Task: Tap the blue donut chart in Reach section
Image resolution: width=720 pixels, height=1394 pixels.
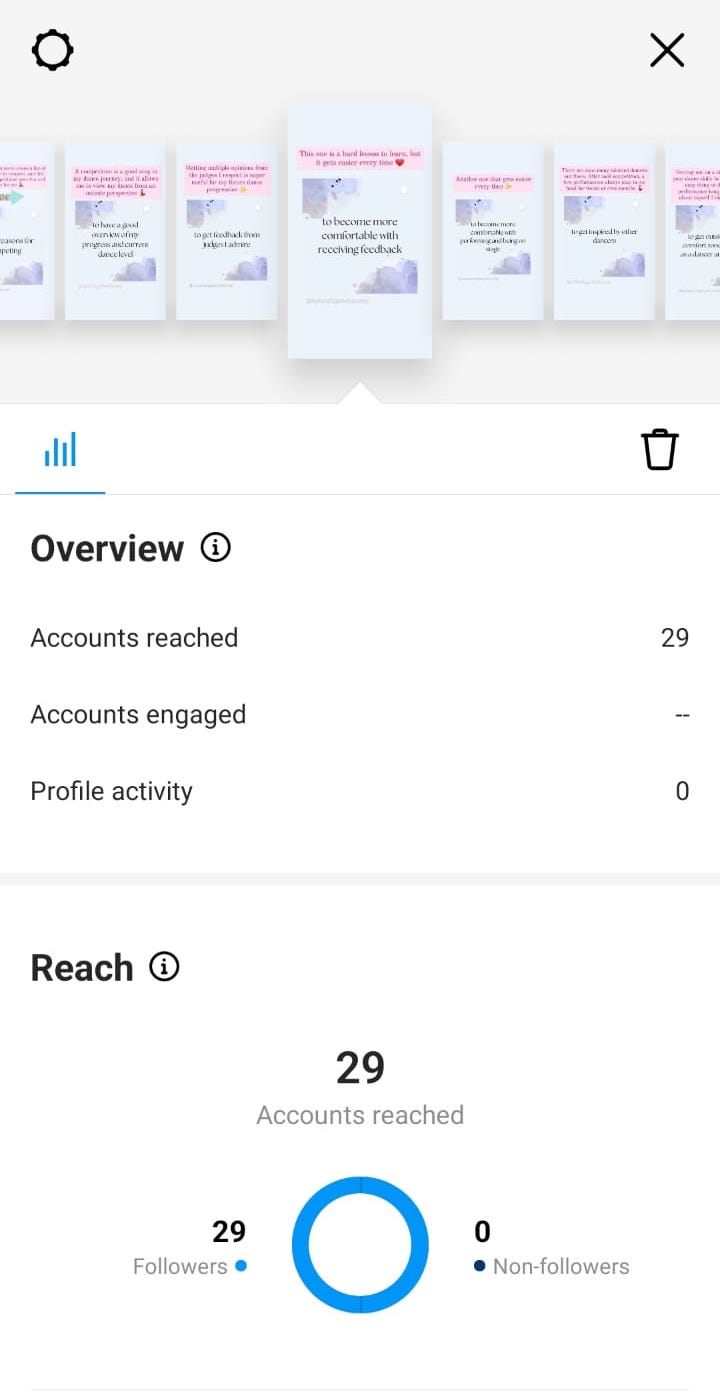Action: (360, 1245)
